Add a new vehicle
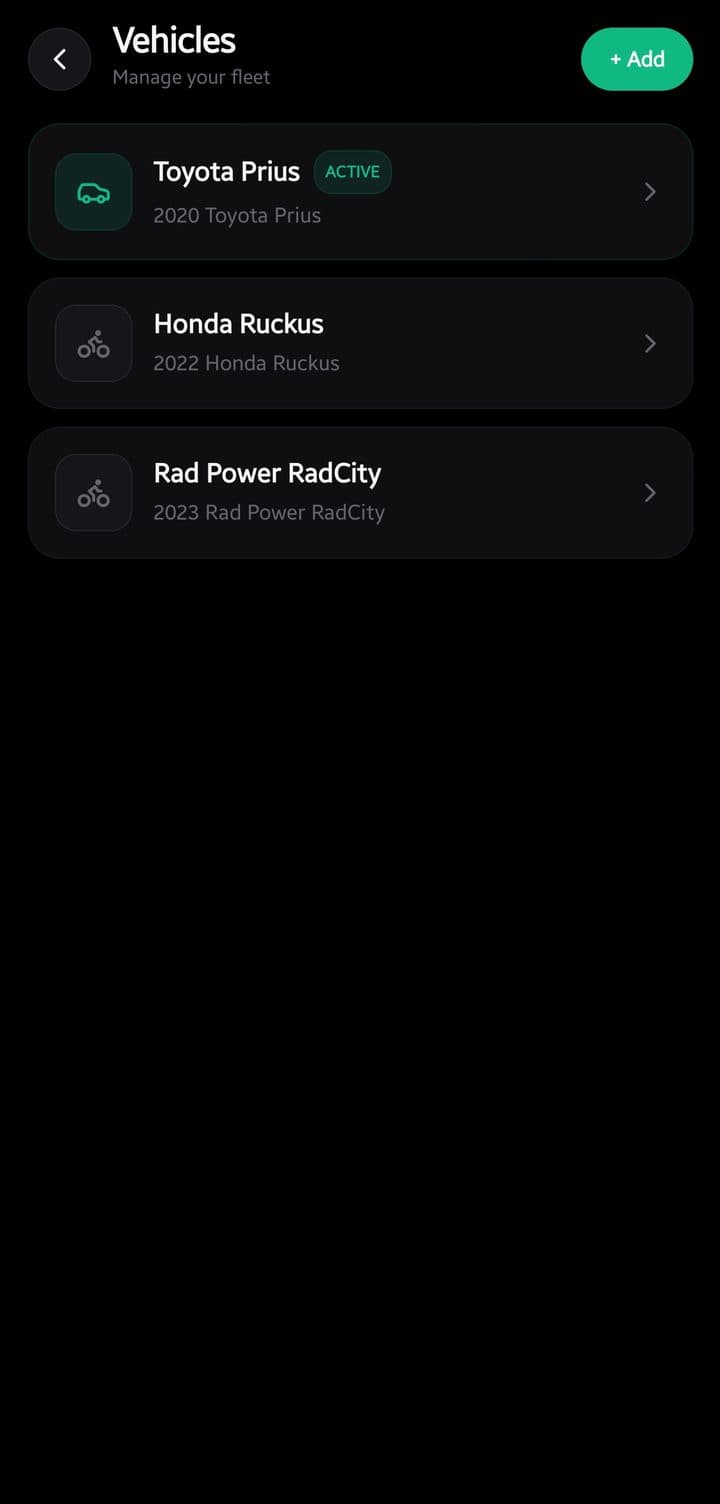This screenshot has height=1504, width=720. tap(637, 59)
